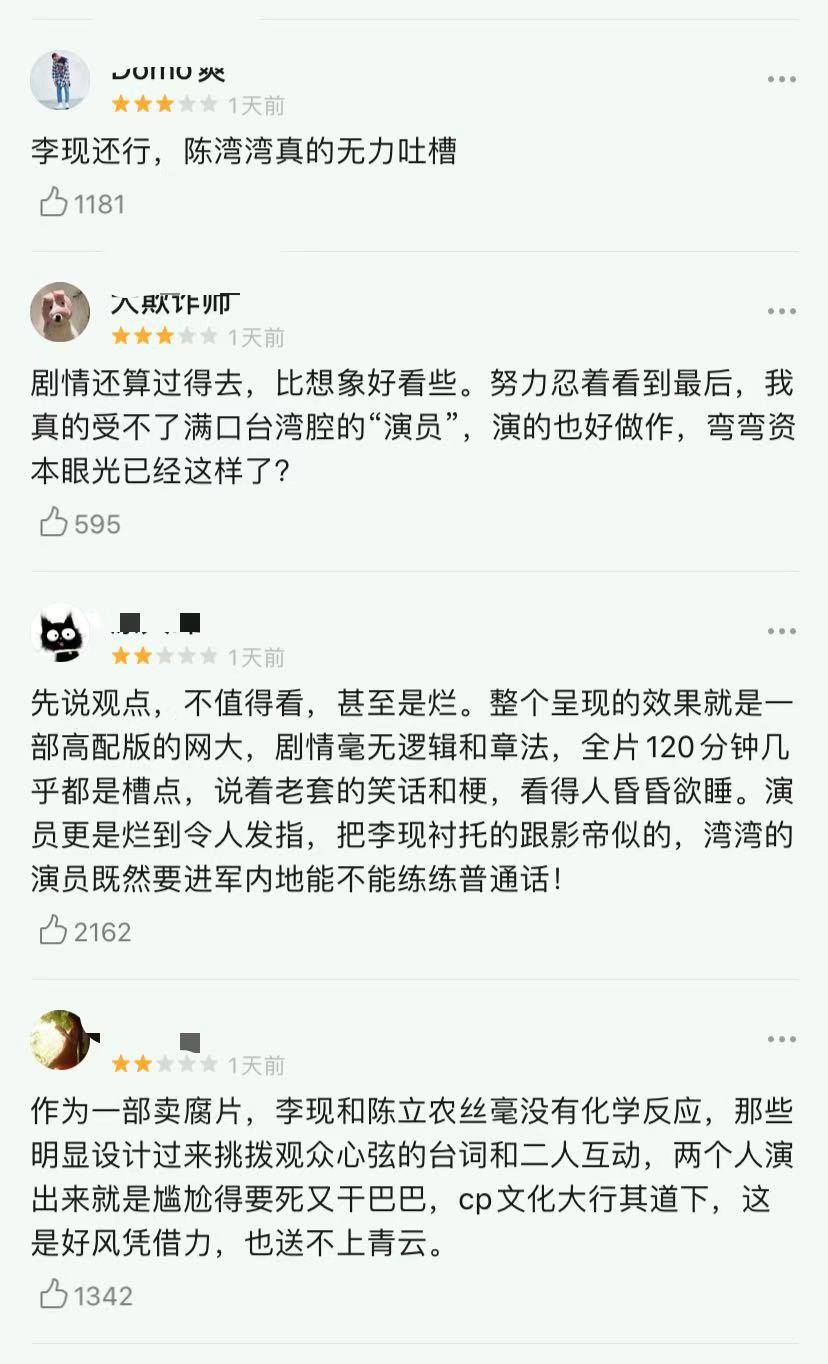Open overflow menu on the 李现还行 review
Screen dimensions: 828x1364
782,80
